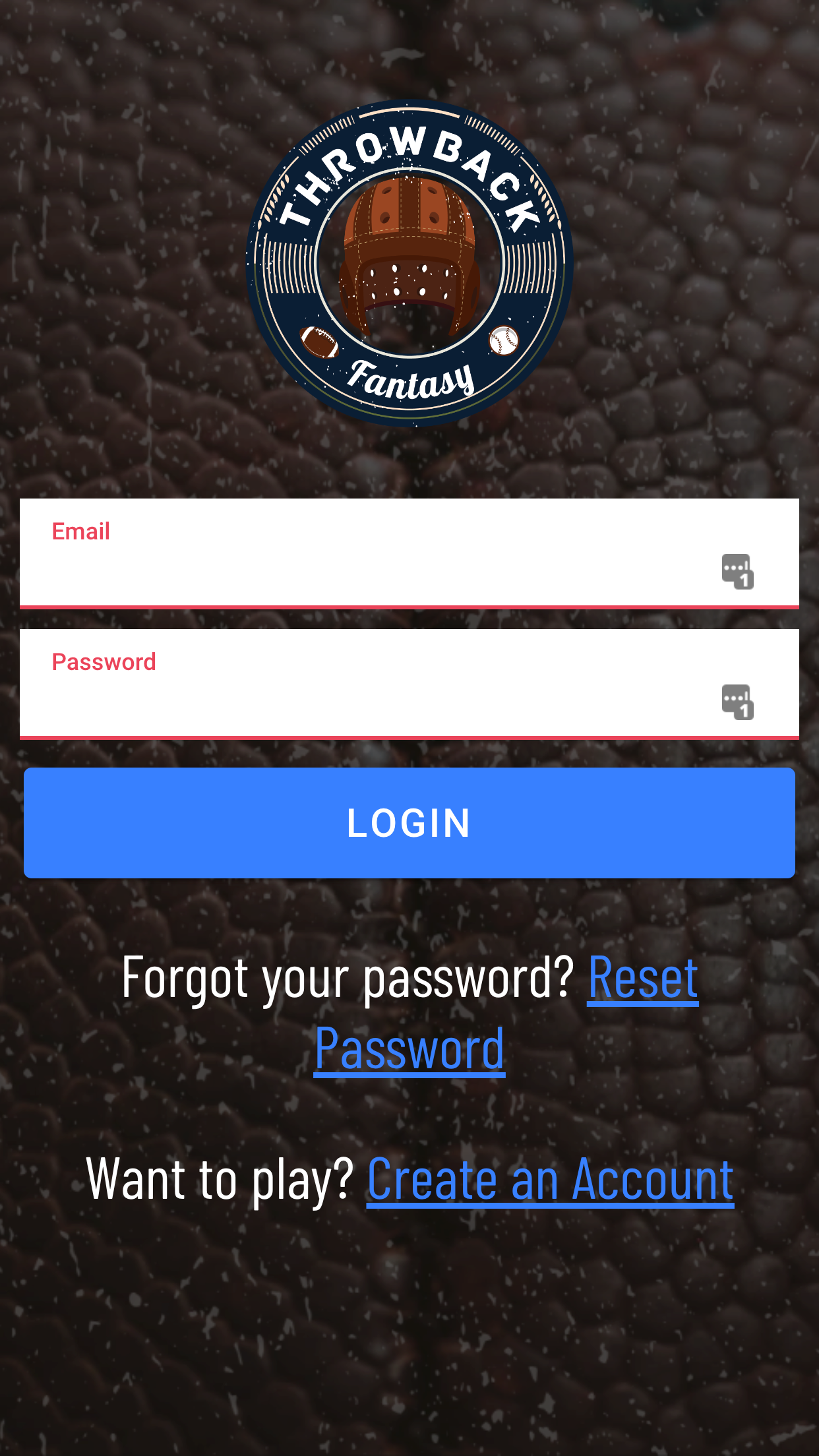Tap the Email input field
The height and width of the screenshot is (1456, 819).
tap(409, 553)
